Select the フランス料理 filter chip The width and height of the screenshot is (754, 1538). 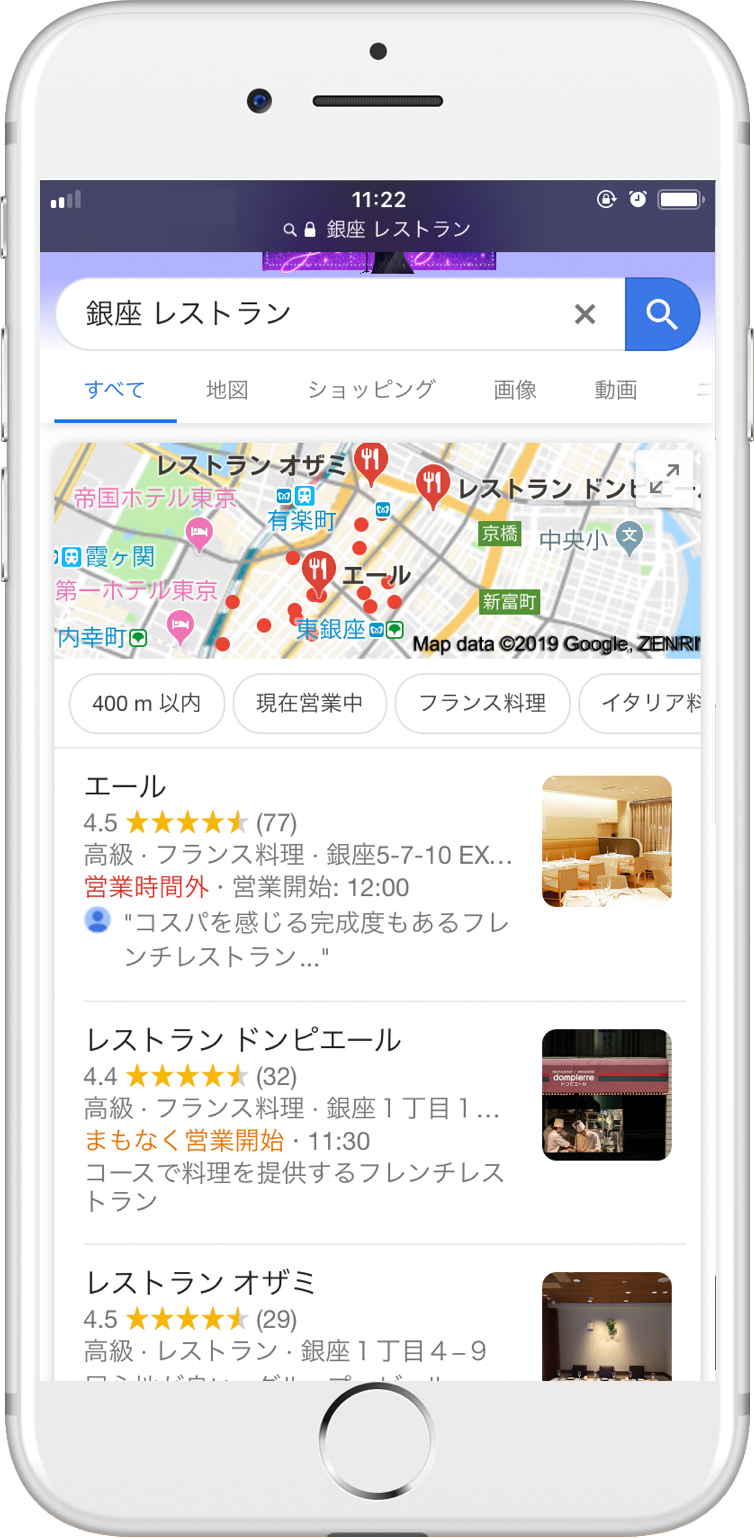[482, 703]
